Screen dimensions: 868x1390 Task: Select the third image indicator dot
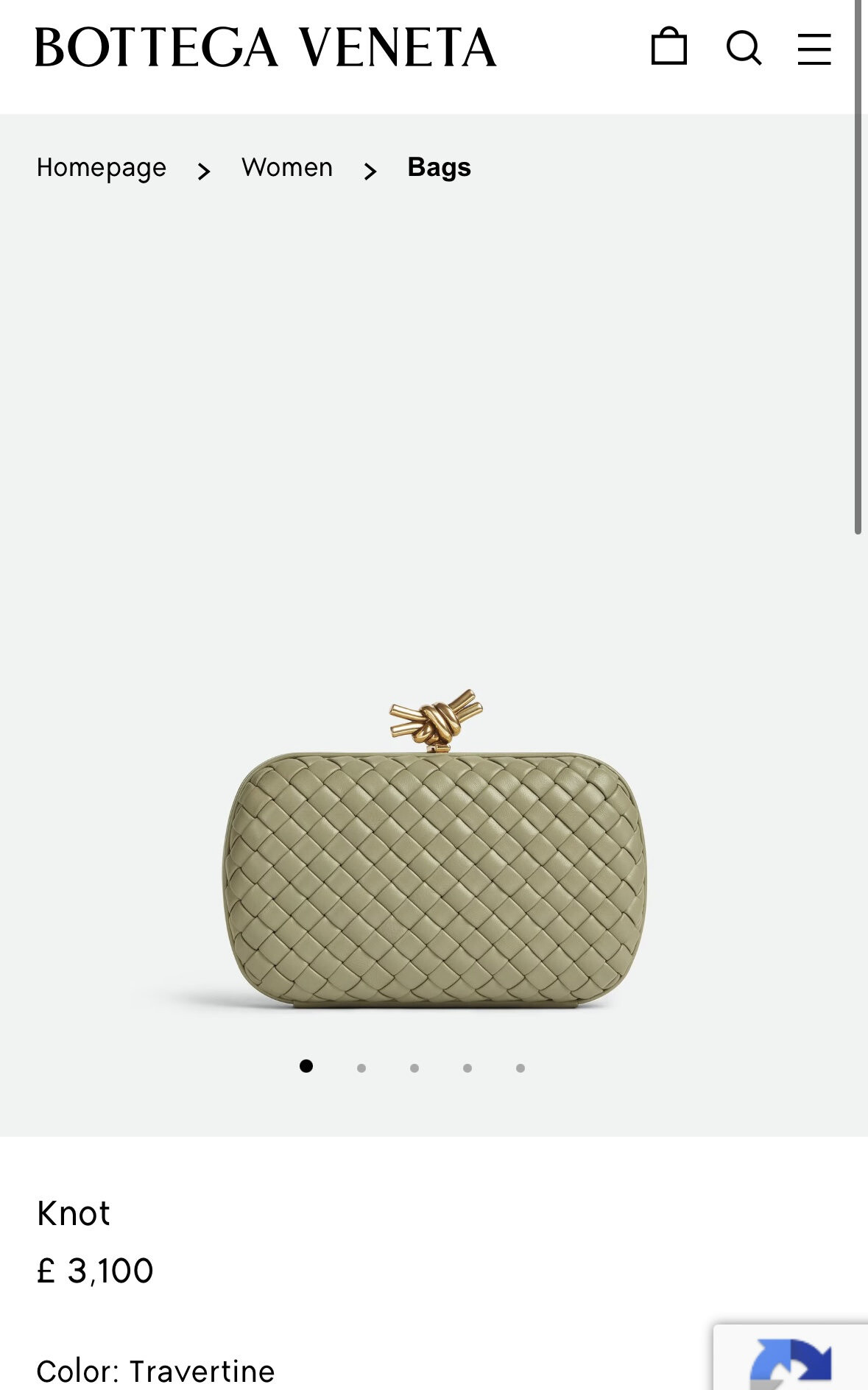tap(414, 1068)
